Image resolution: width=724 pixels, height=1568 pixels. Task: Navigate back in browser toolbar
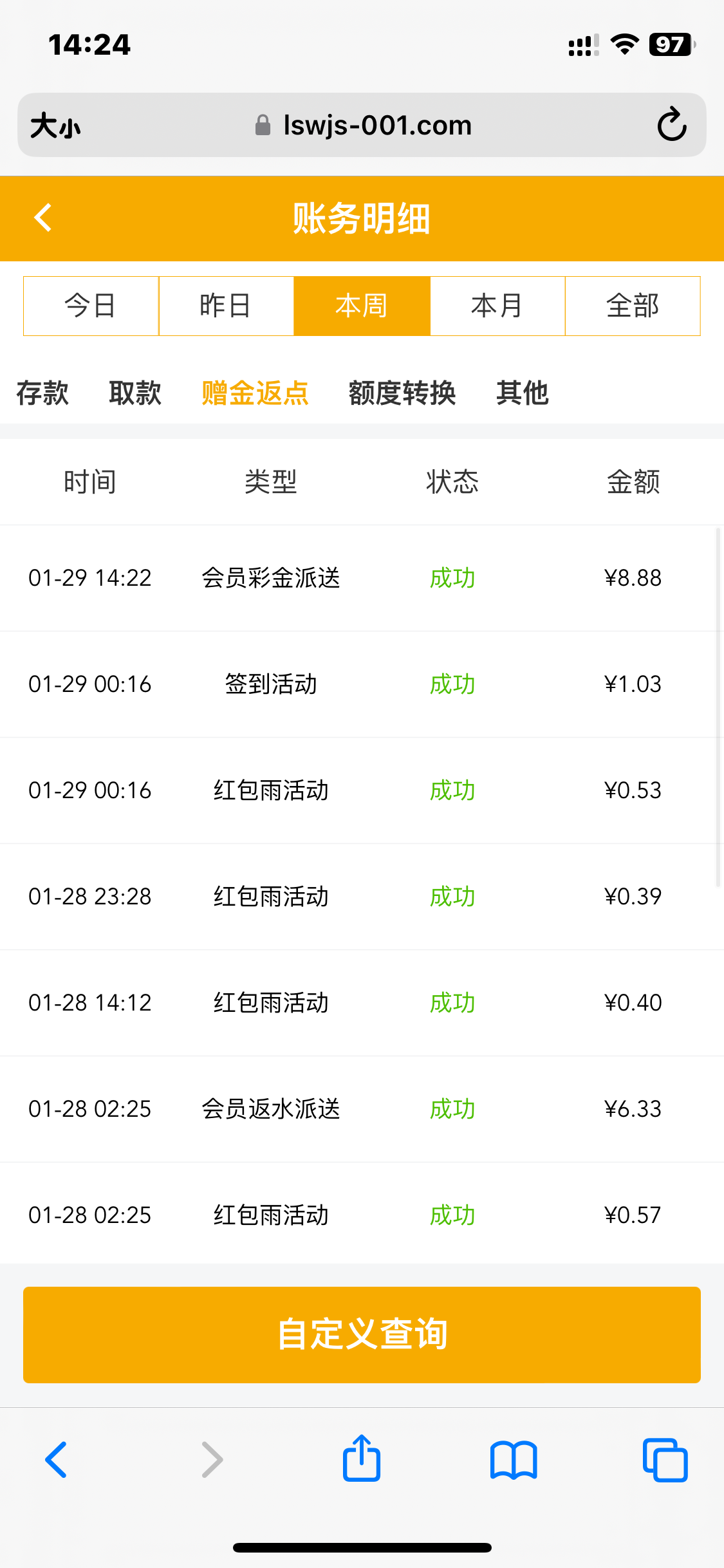[57, 1460]
